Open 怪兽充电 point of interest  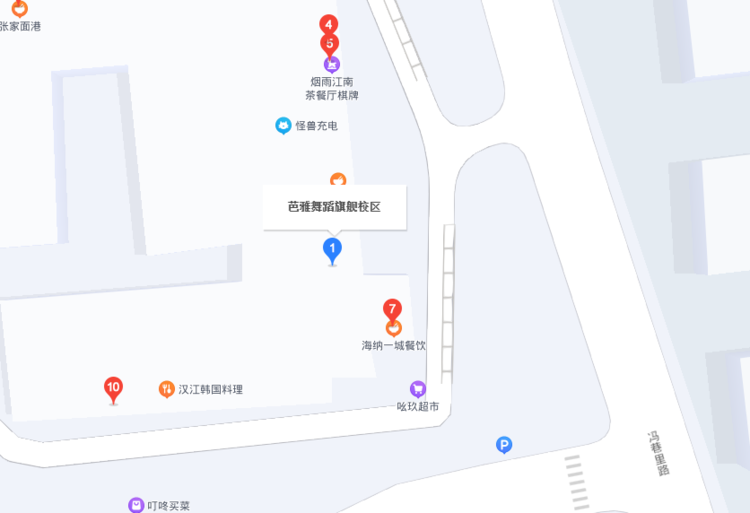[284, 126]
